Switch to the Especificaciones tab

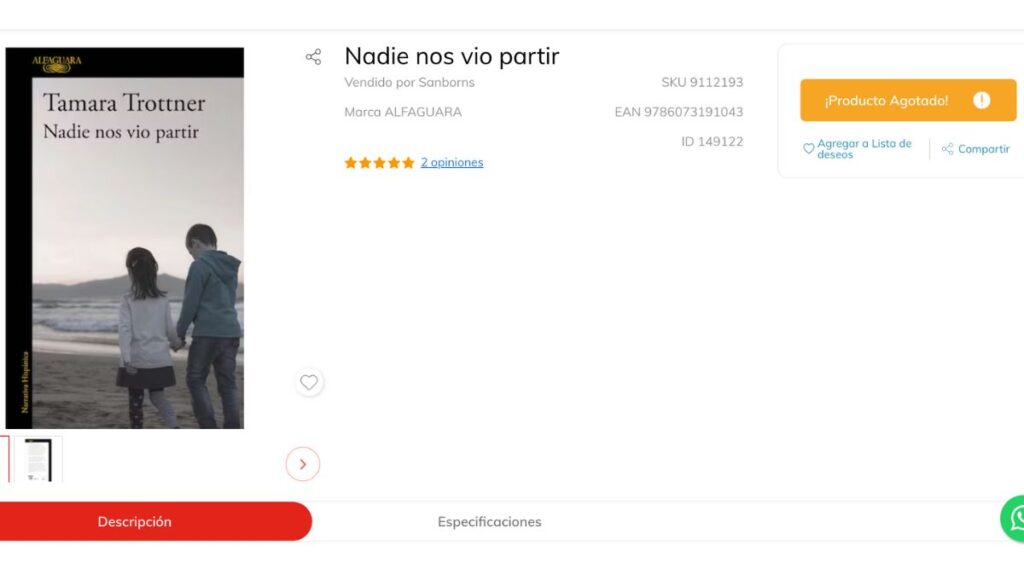(489, 522)
